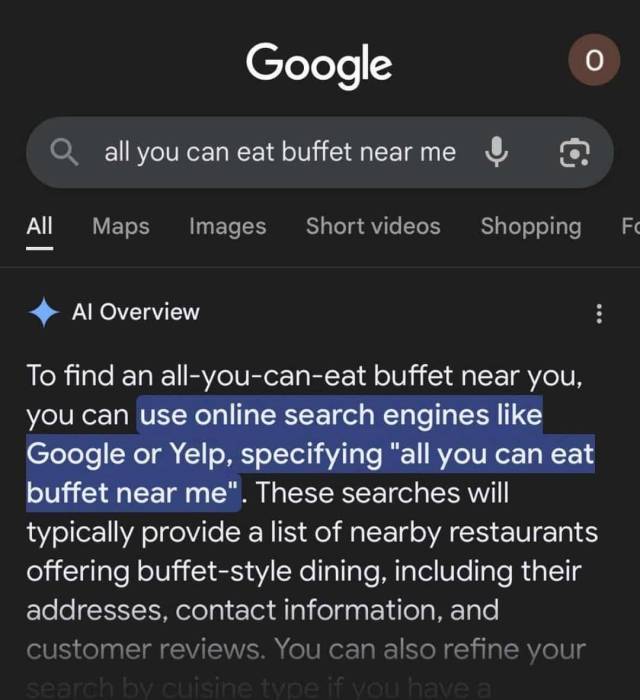Open the AI Overview options menu
640x700 pixels.
coord(599,314)
